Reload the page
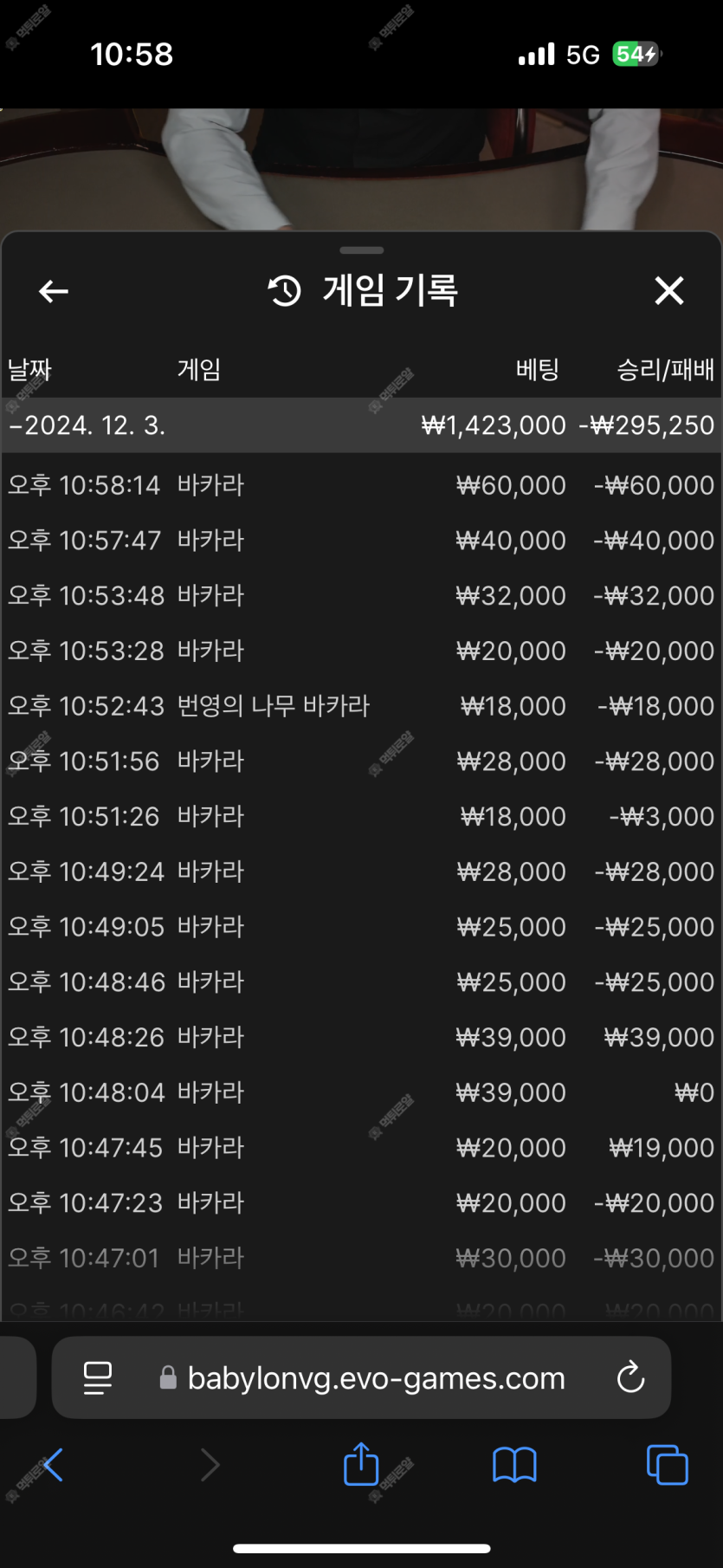The image size is (723, 1568). tap(630, 1377)
